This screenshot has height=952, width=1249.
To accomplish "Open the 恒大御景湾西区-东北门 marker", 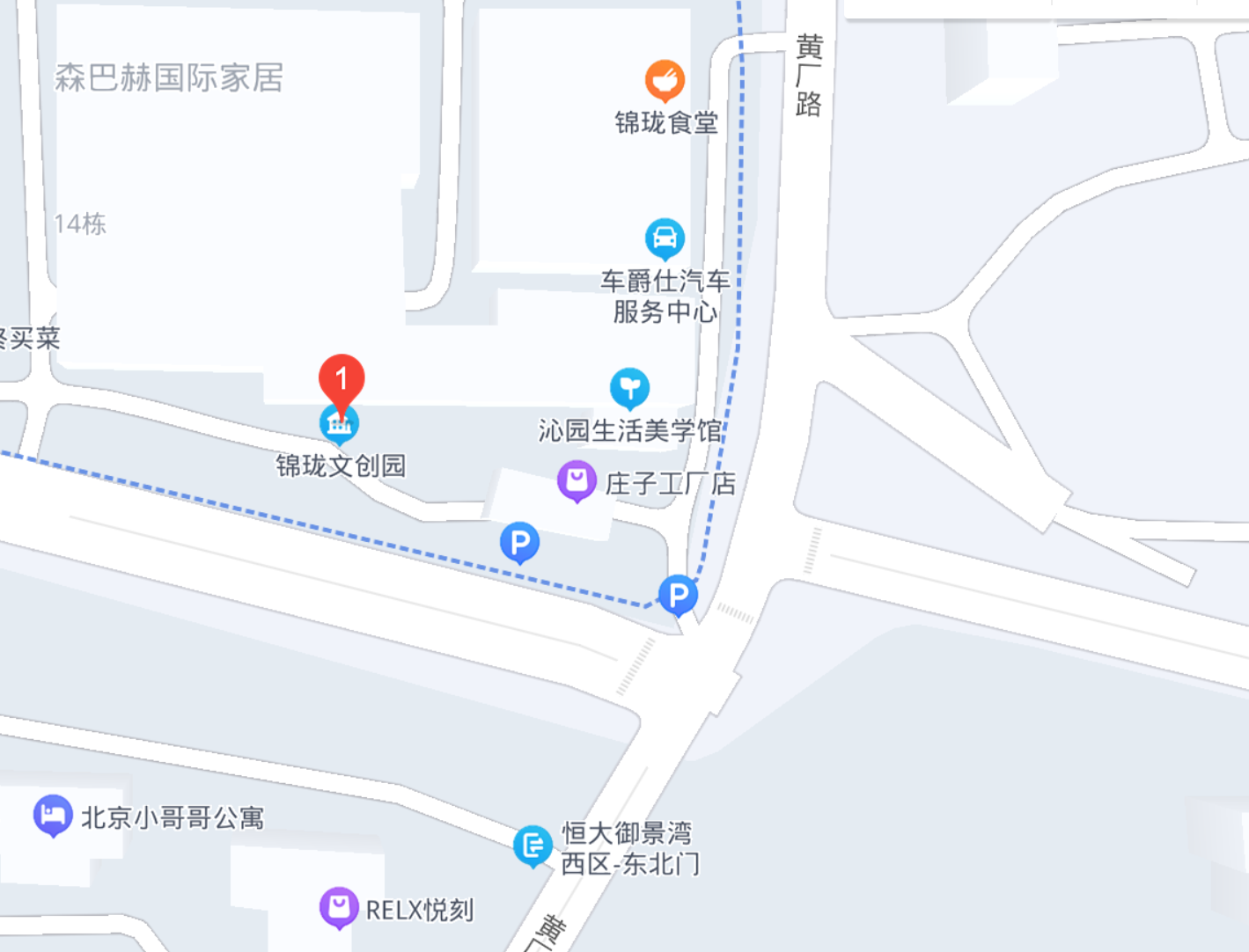I will 533,846.
